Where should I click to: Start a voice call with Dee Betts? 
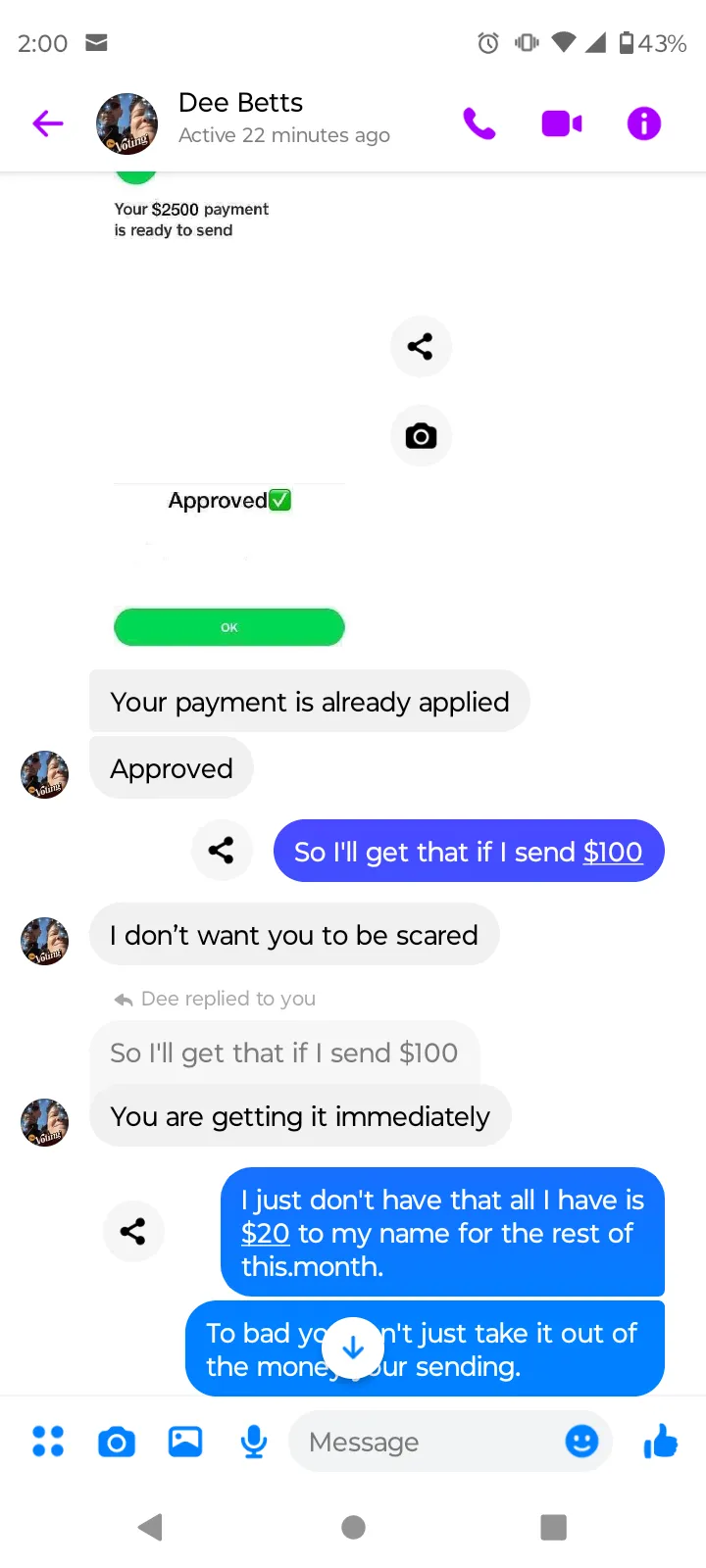tap(479, 123)
